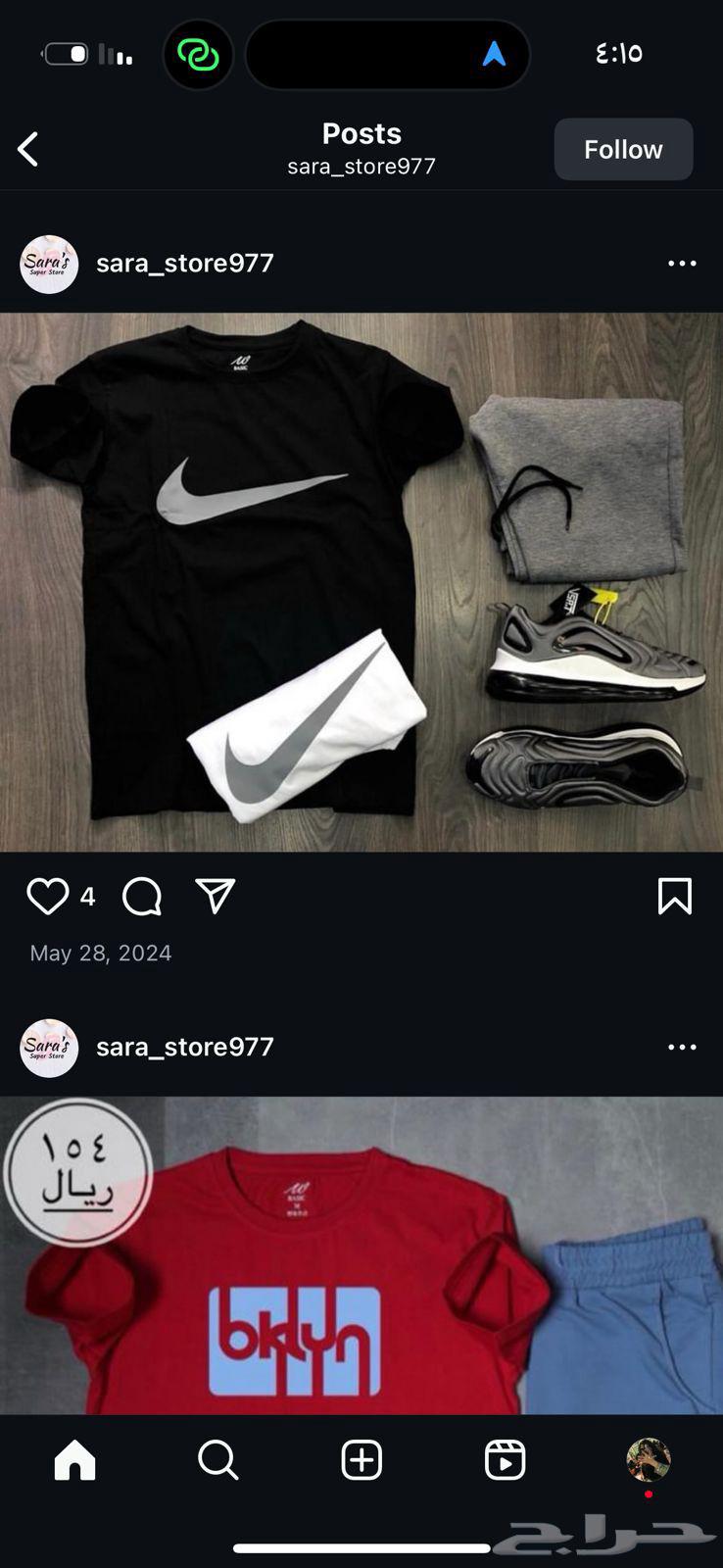Go to my profile tab
723x1568 pixels.
(648, 1460)
